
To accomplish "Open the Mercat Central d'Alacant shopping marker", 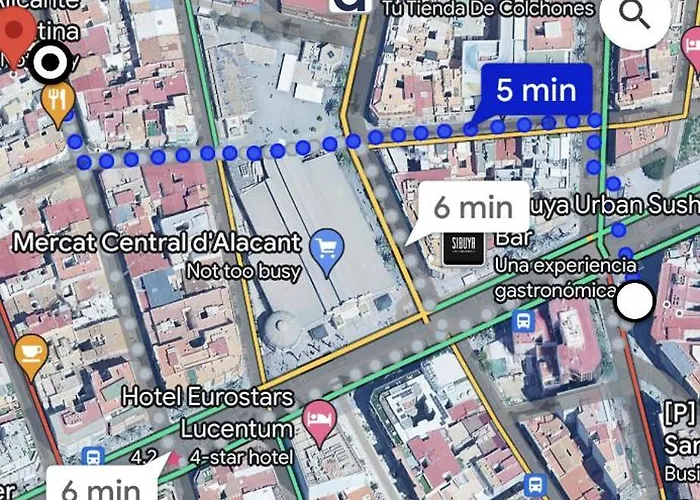I will pos(327,250).
